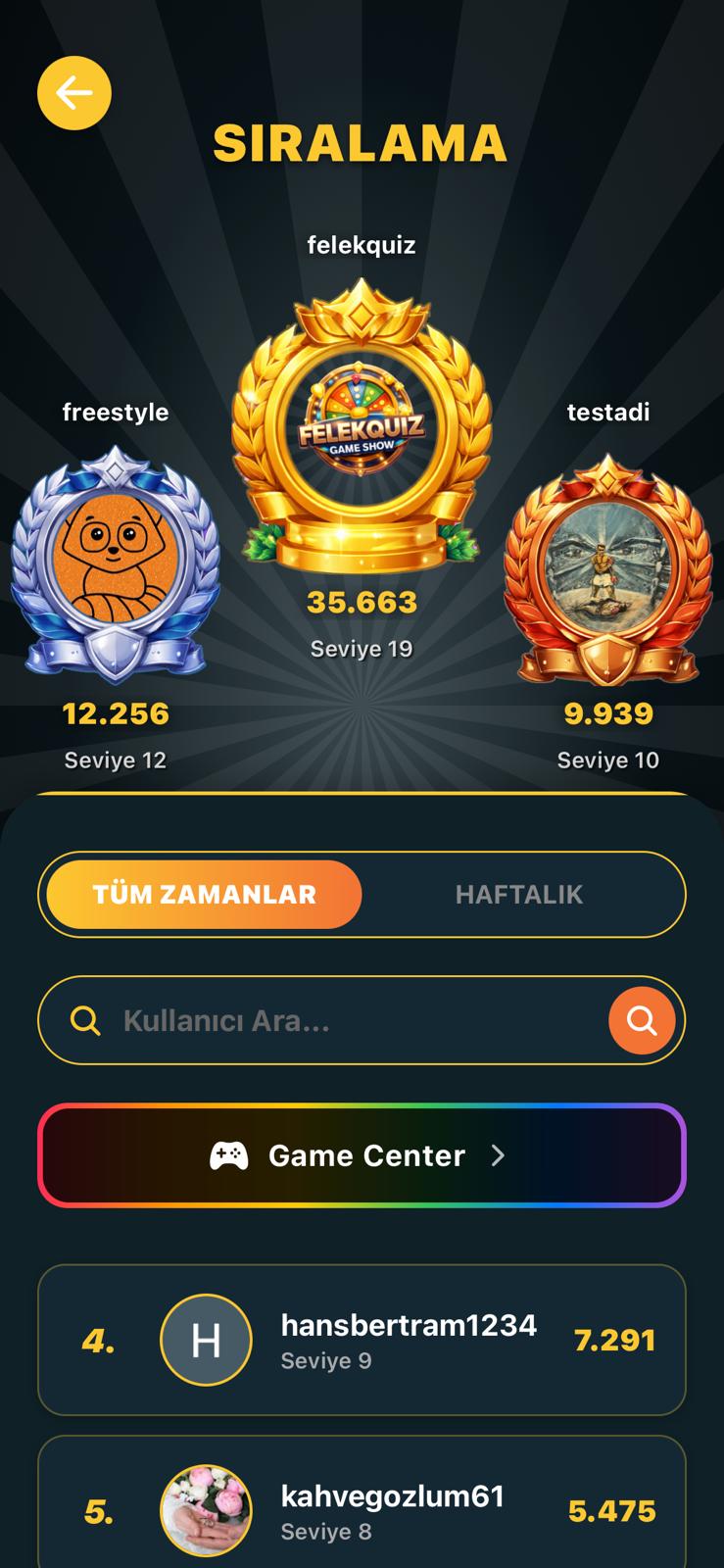This screenshot has height=1568, width=724.
Task: Select the orange search magnifier icon
Action: point(642,1019)
